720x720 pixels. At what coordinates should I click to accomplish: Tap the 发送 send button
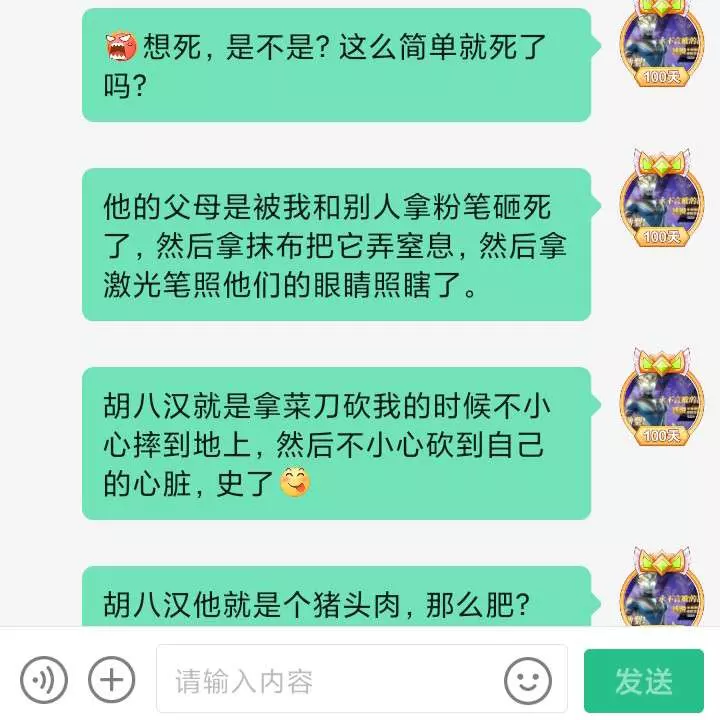click(x=643, y=682)
